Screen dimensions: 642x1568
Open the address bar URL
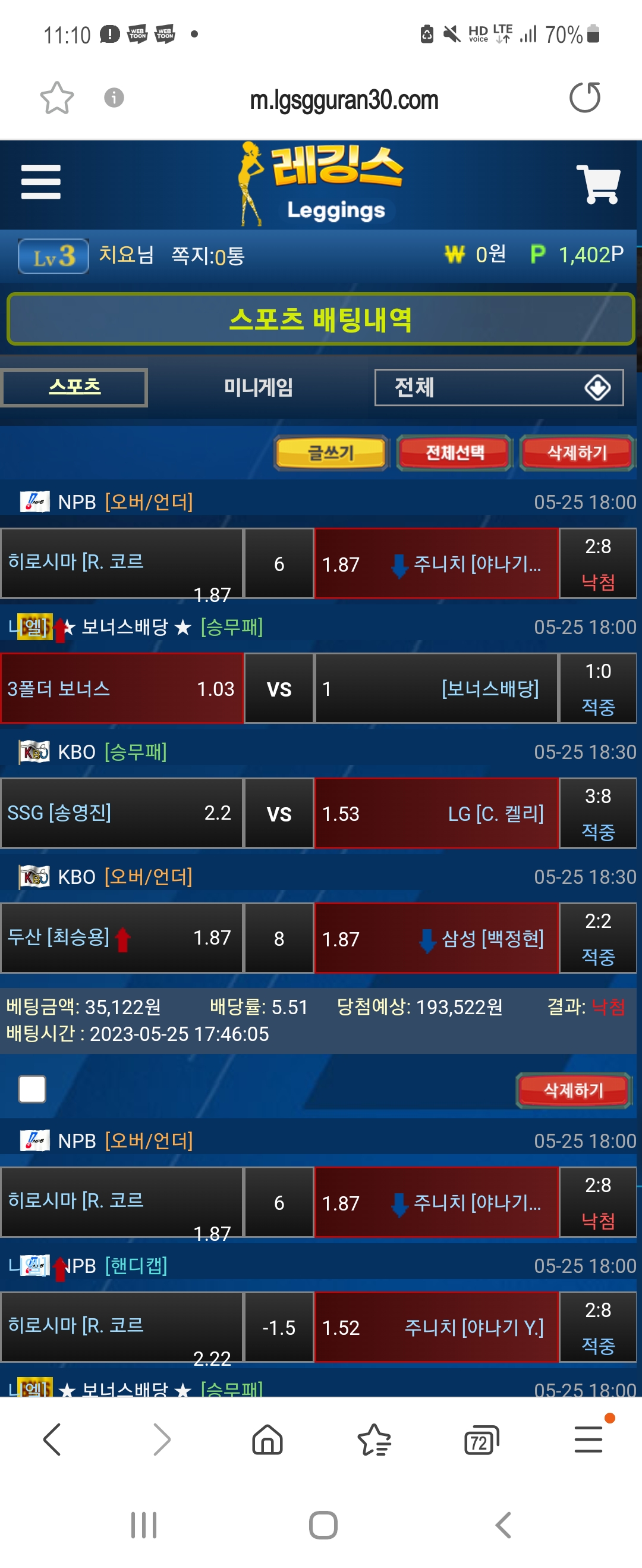[344, 100]
